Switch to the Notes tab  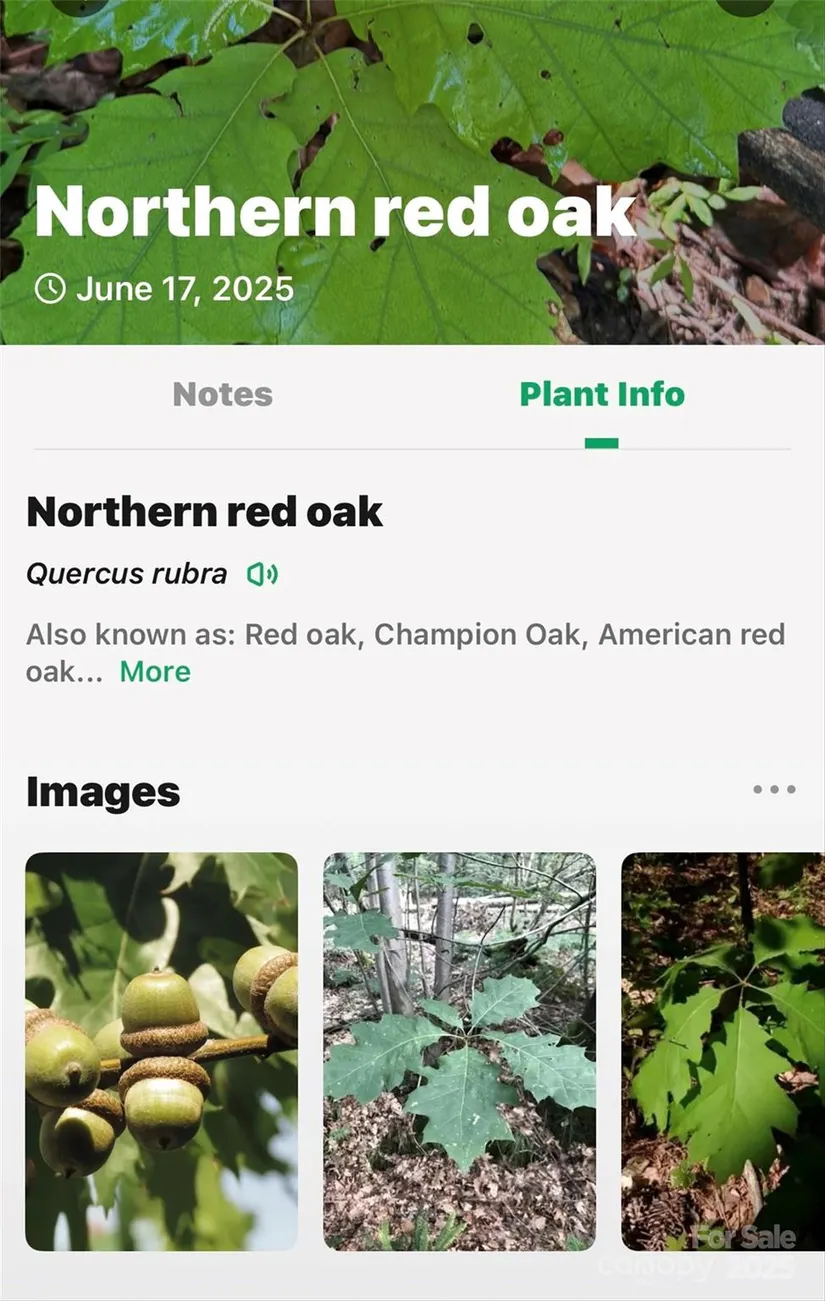pyautogui.click(x=222, y=394)
